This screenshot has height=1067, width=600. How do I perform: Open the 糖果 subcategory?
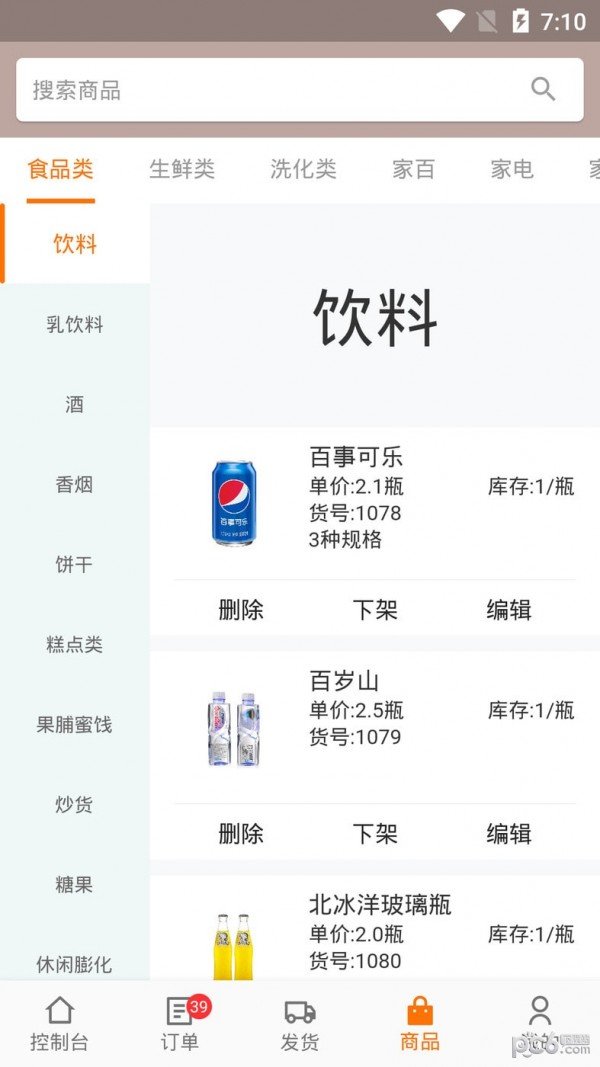(75, 885)
